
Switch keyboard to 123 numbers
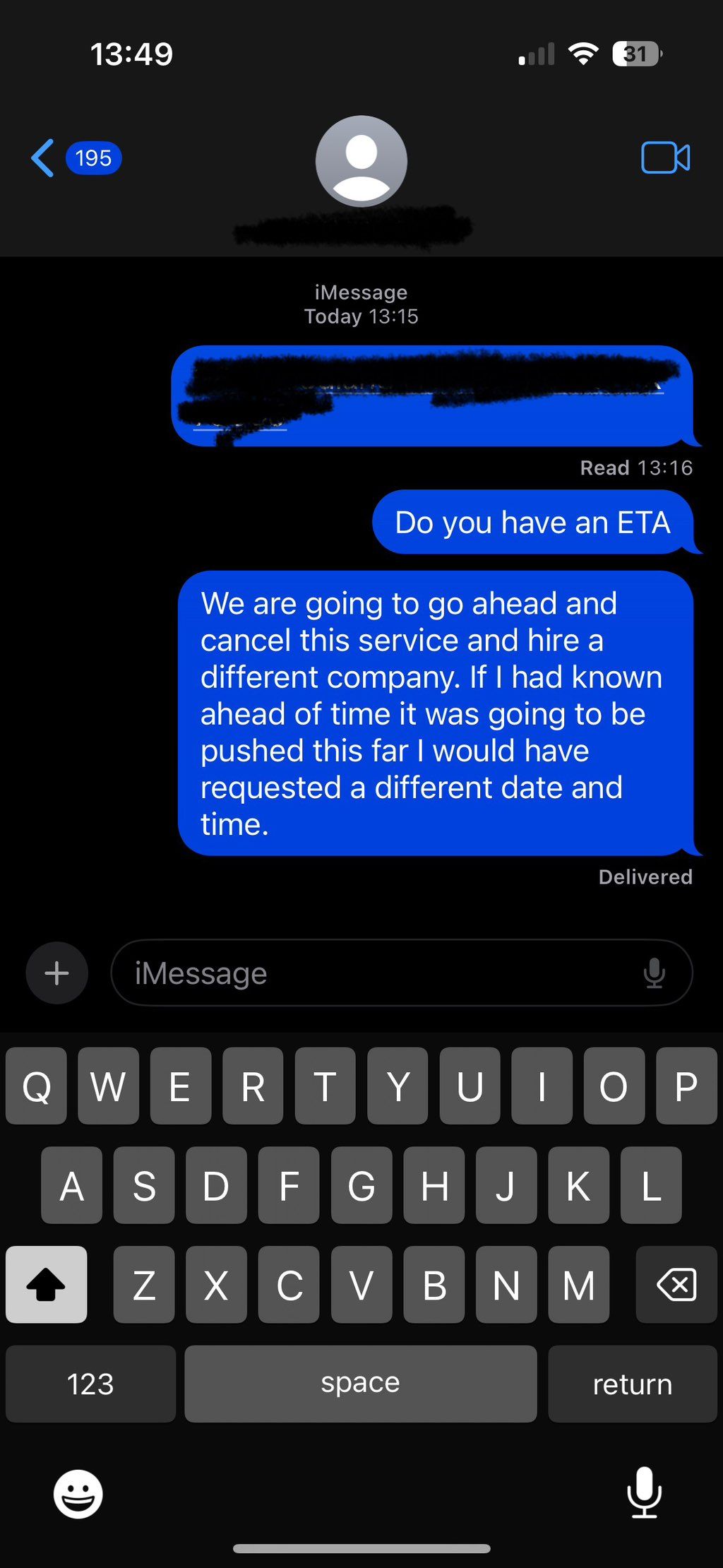pyautogui.click(x=90, y=1383)
